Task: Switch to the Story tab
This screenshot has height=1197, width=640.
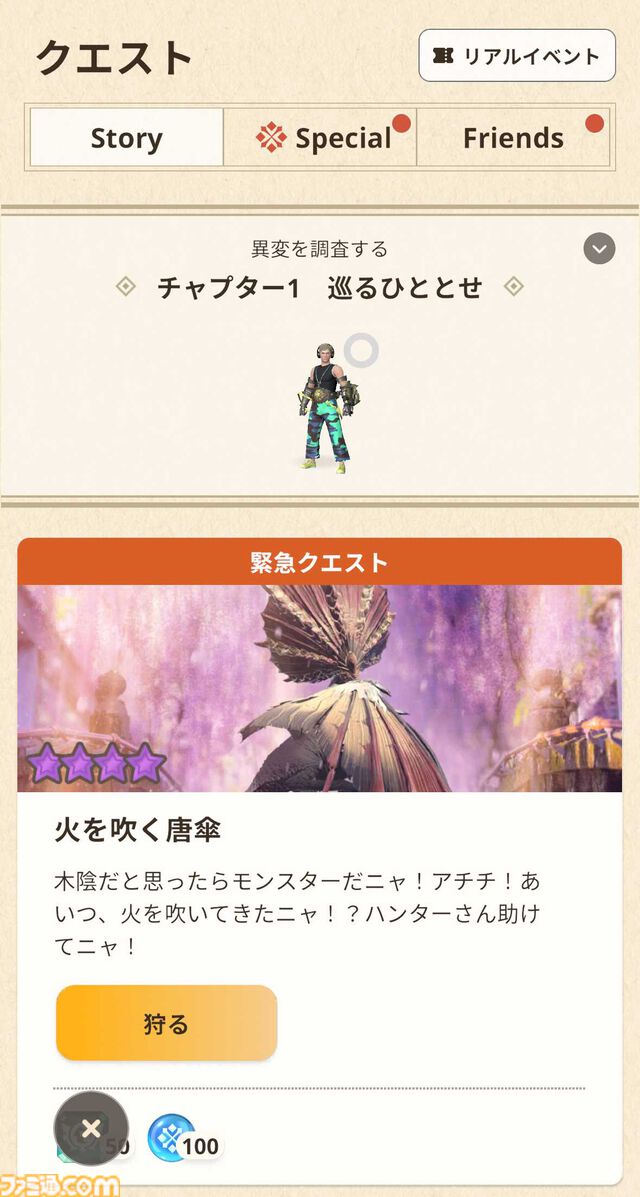Action: pos(126,138)
